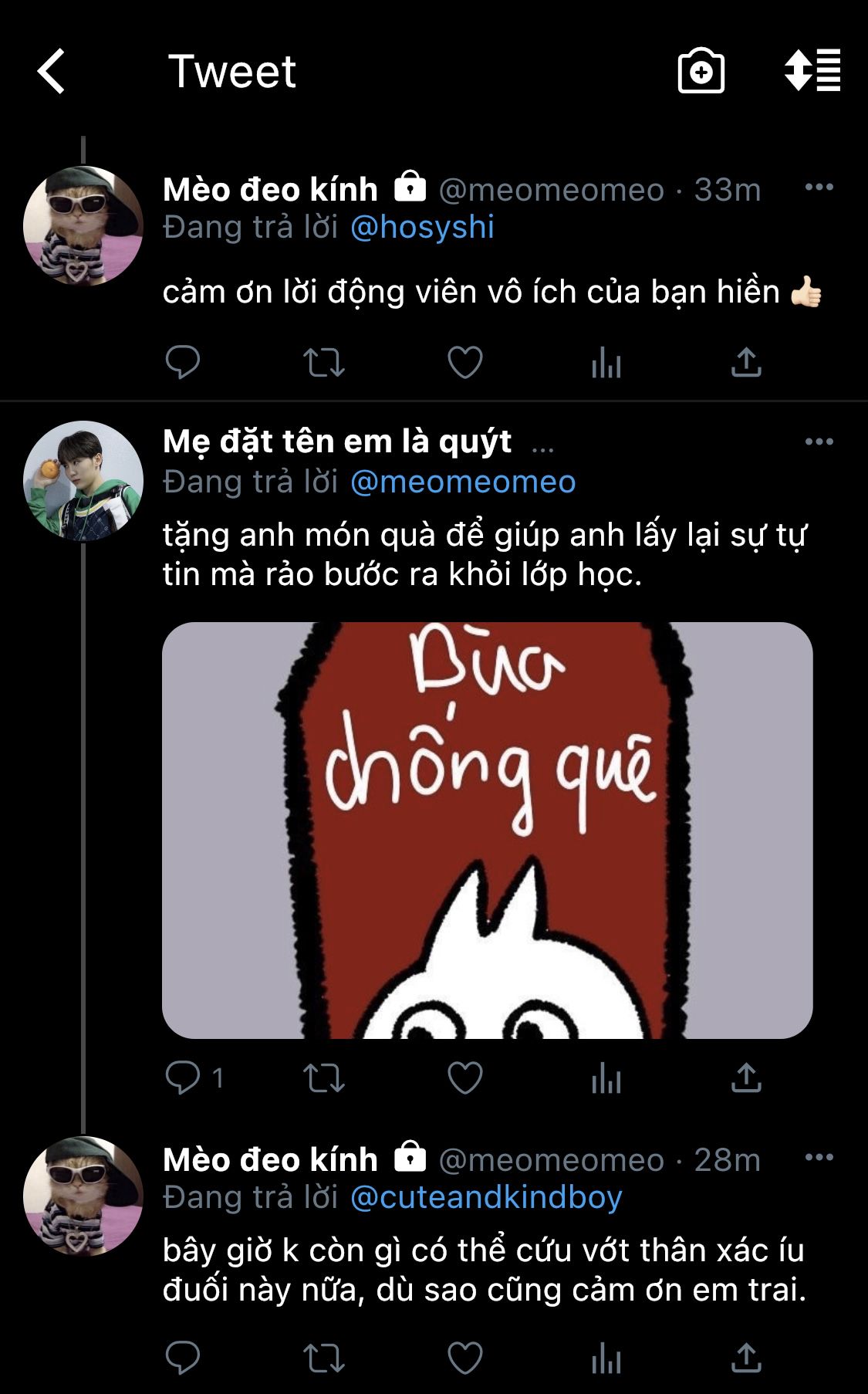
Task: Open the @meomeomeo mention link
Action: (x=463, y=482)
